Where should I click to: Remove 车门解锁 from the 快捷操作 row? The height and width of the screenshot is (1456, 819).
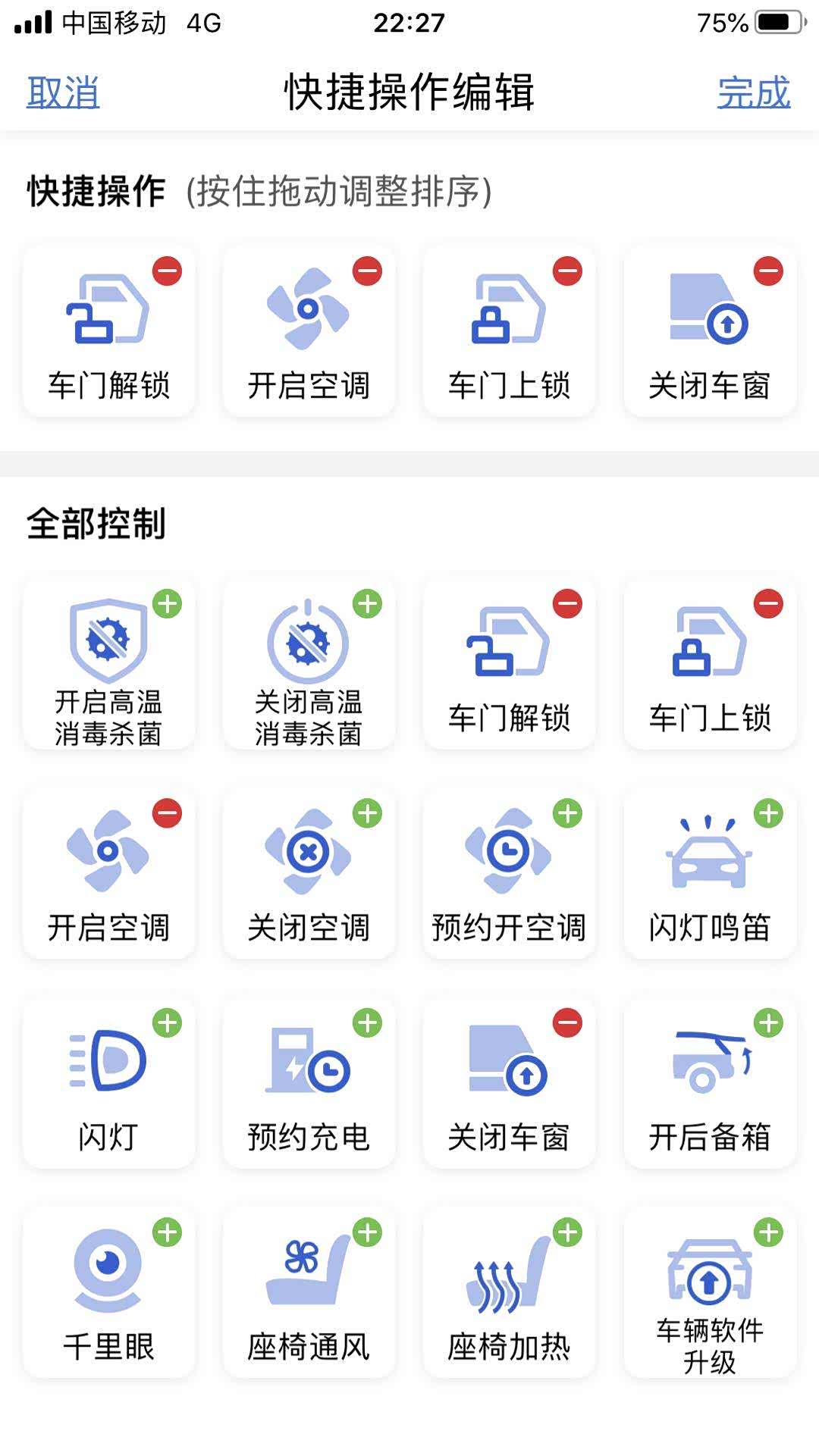pos(168,271)
